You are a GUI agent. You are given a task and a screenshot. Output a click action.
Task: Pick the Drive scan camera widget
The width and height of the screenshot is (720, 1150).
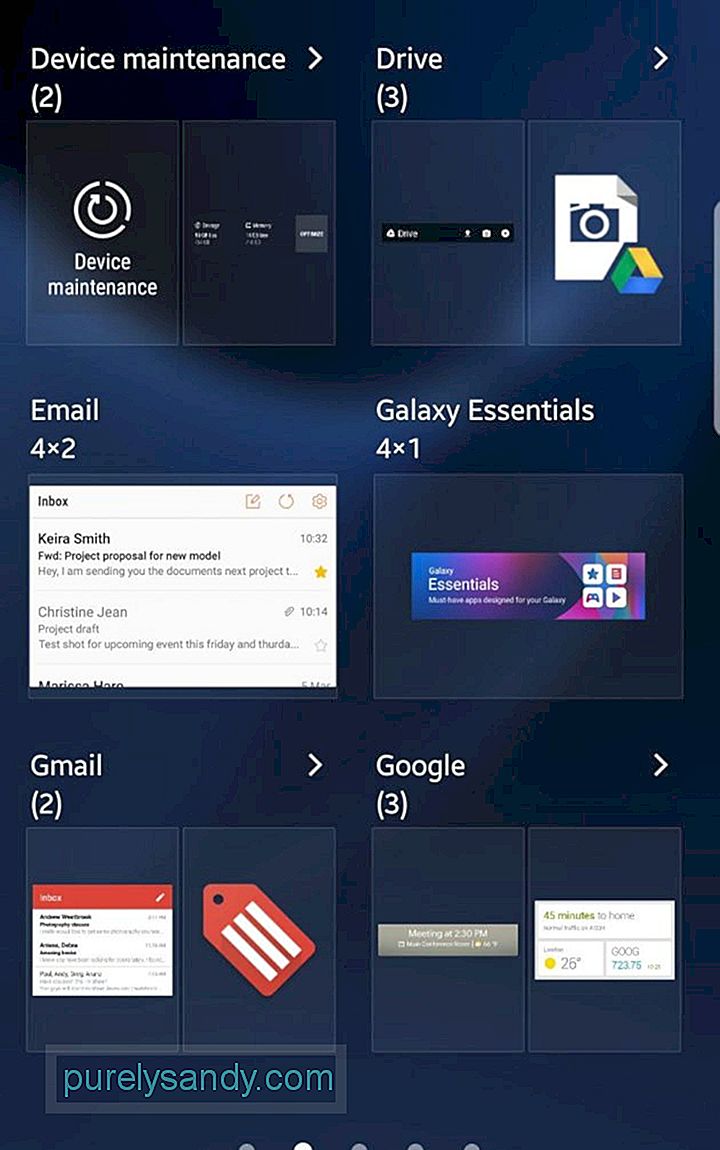(605, 233)
